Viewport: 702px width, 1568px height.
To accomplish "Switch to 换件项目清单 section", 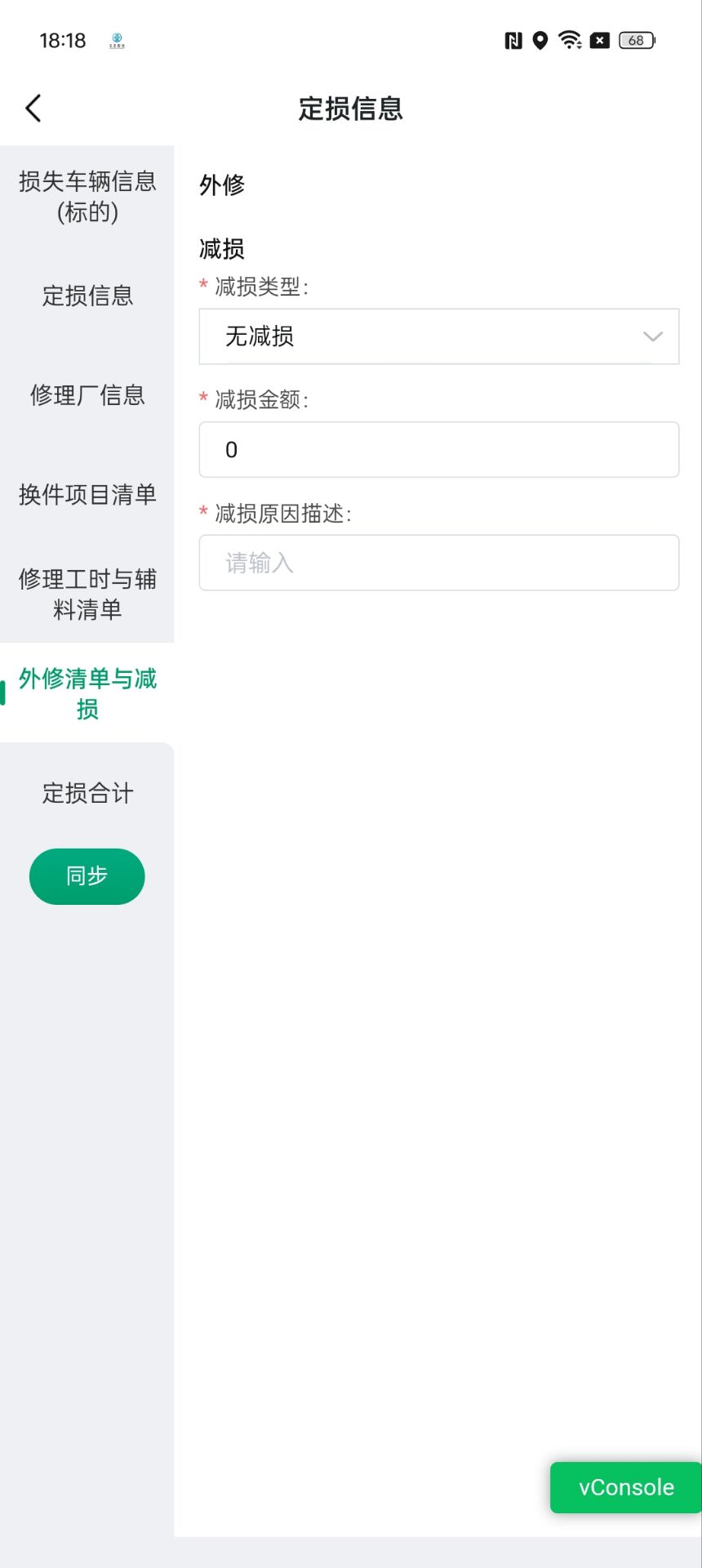I will [87, 494].
